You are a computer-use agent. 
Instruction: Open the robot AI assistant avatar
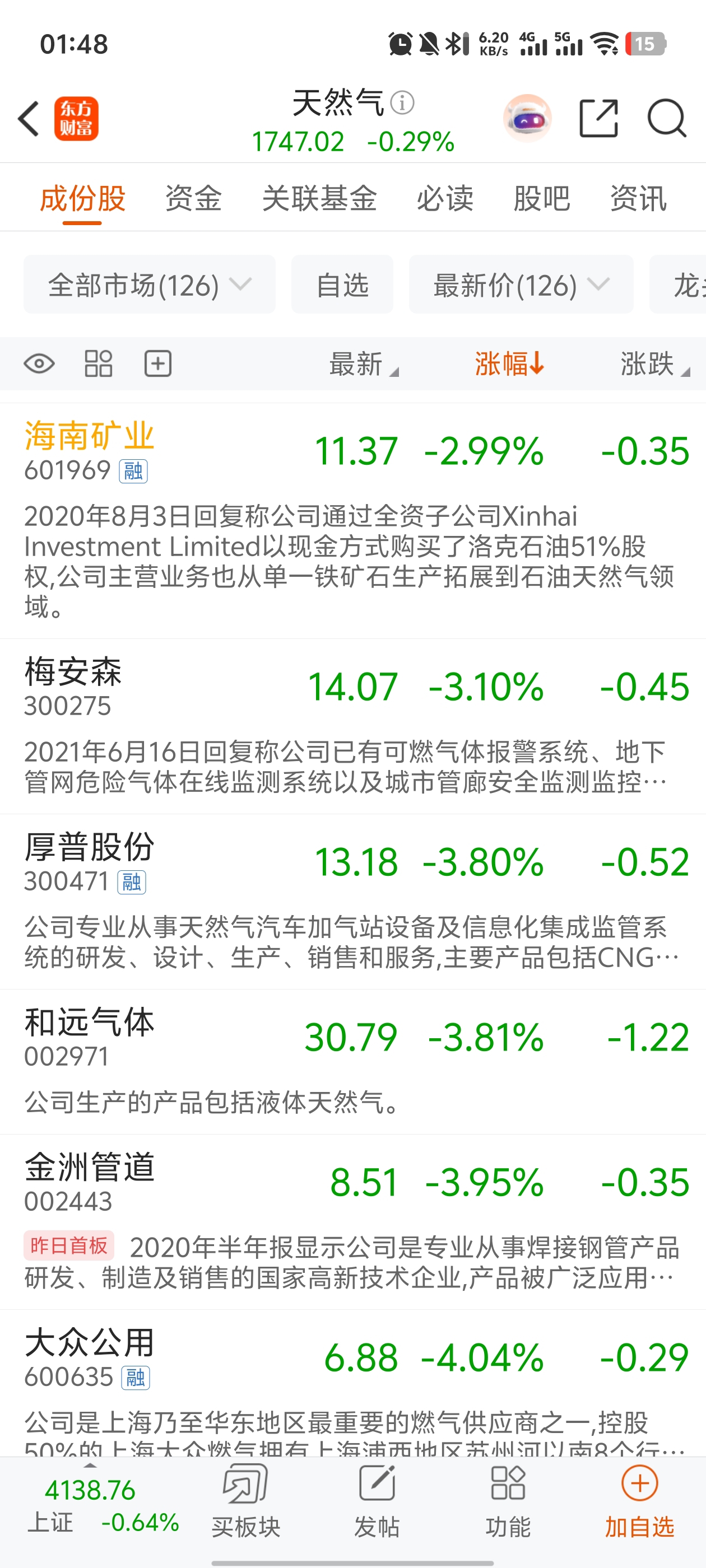(x=527, y=118)
